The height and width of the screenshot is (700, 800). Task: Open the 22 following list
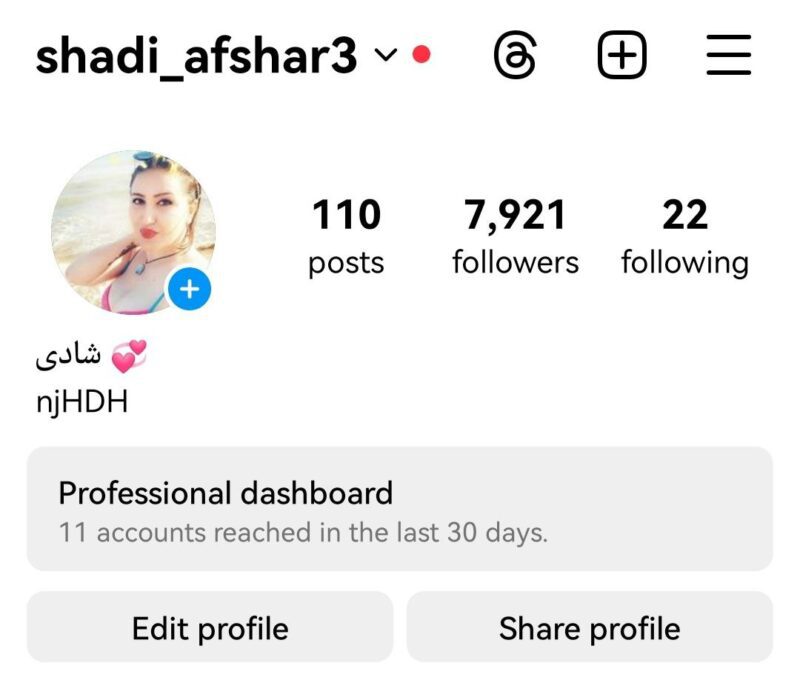[x=684, y=236]
